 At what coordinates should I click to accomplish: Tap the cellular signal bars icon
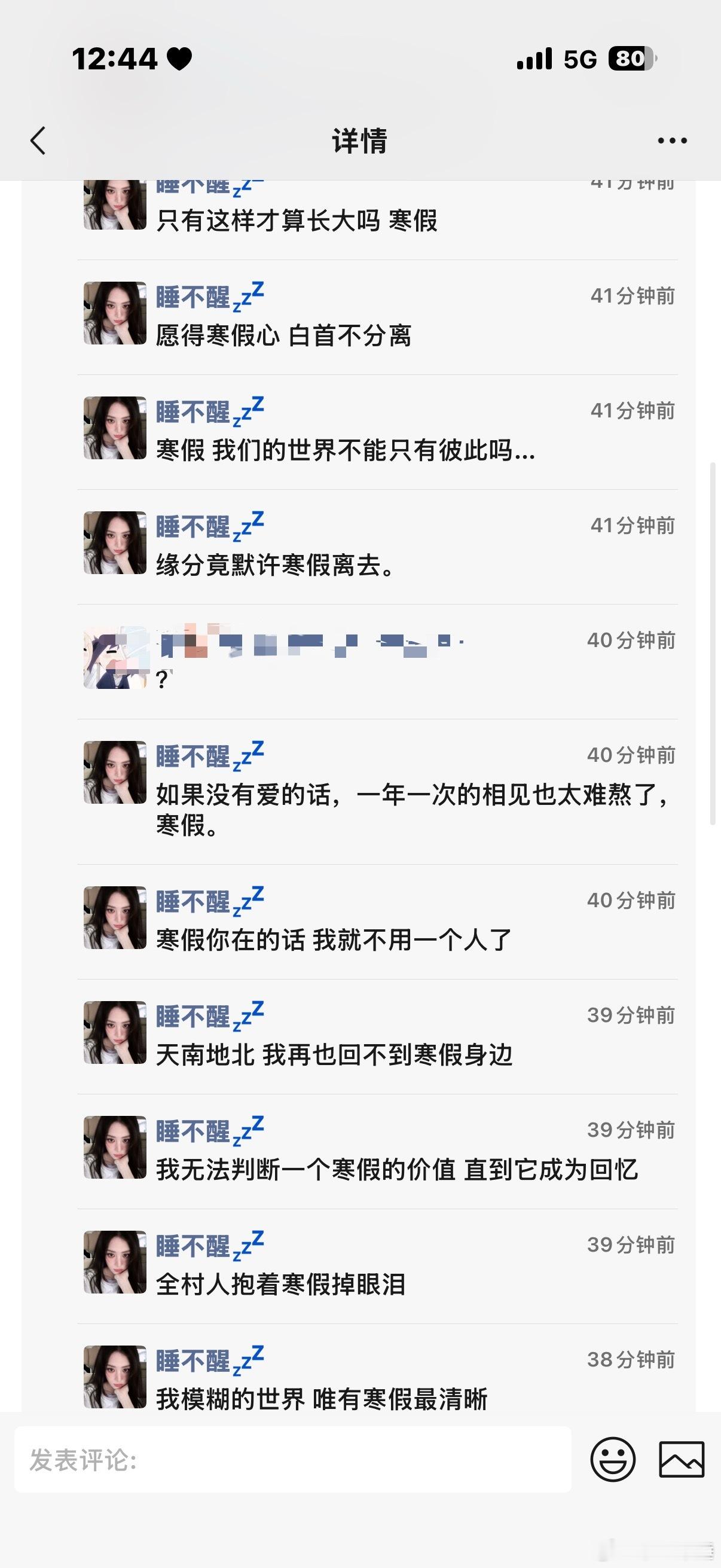[x=531, y=58]
